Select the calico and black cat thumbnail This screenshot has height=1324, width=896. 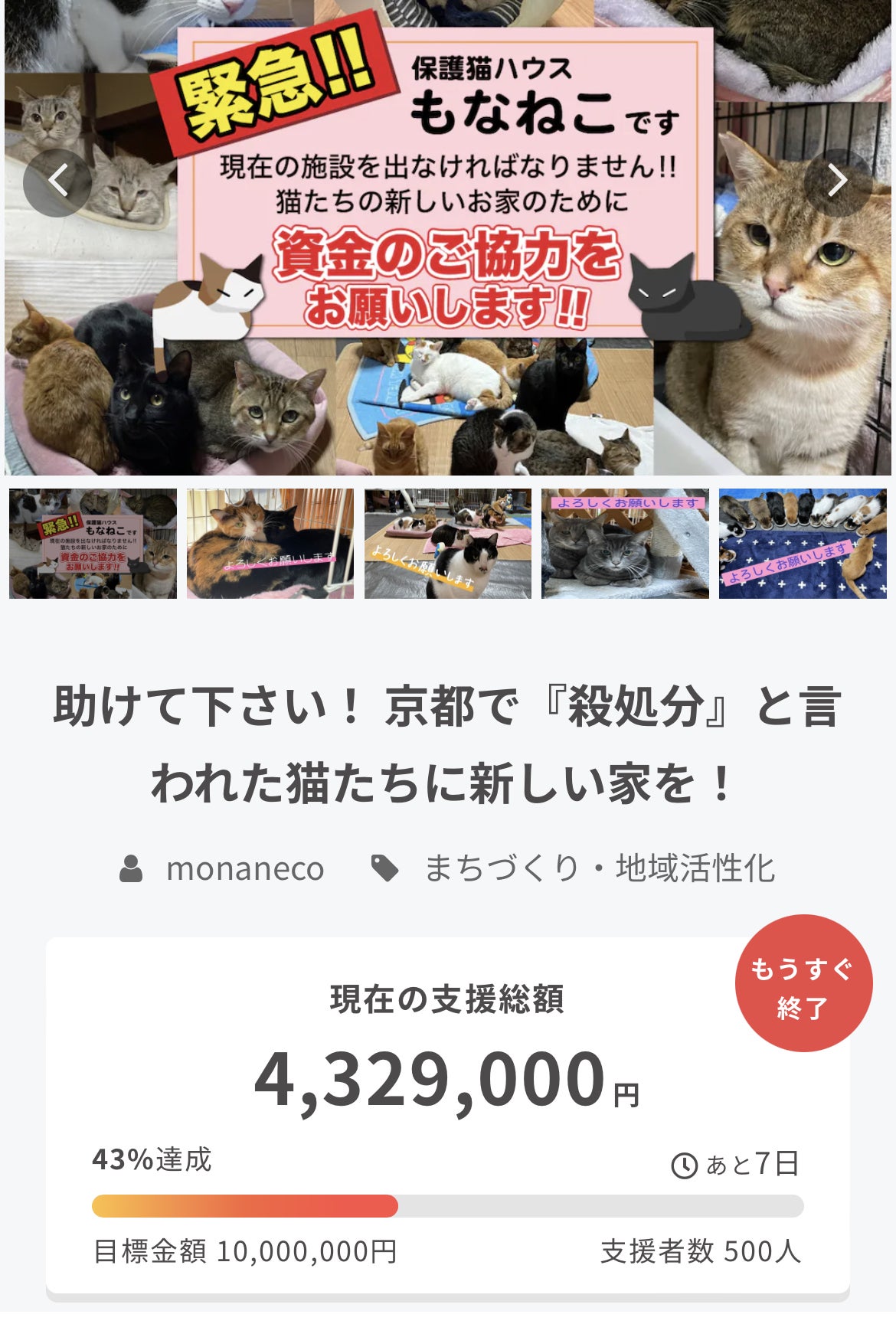(270, 544)
